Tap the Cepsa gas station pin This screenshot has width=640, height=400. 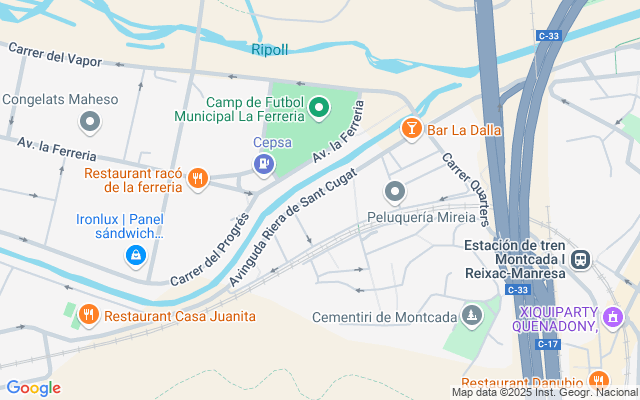coord(264,165)
